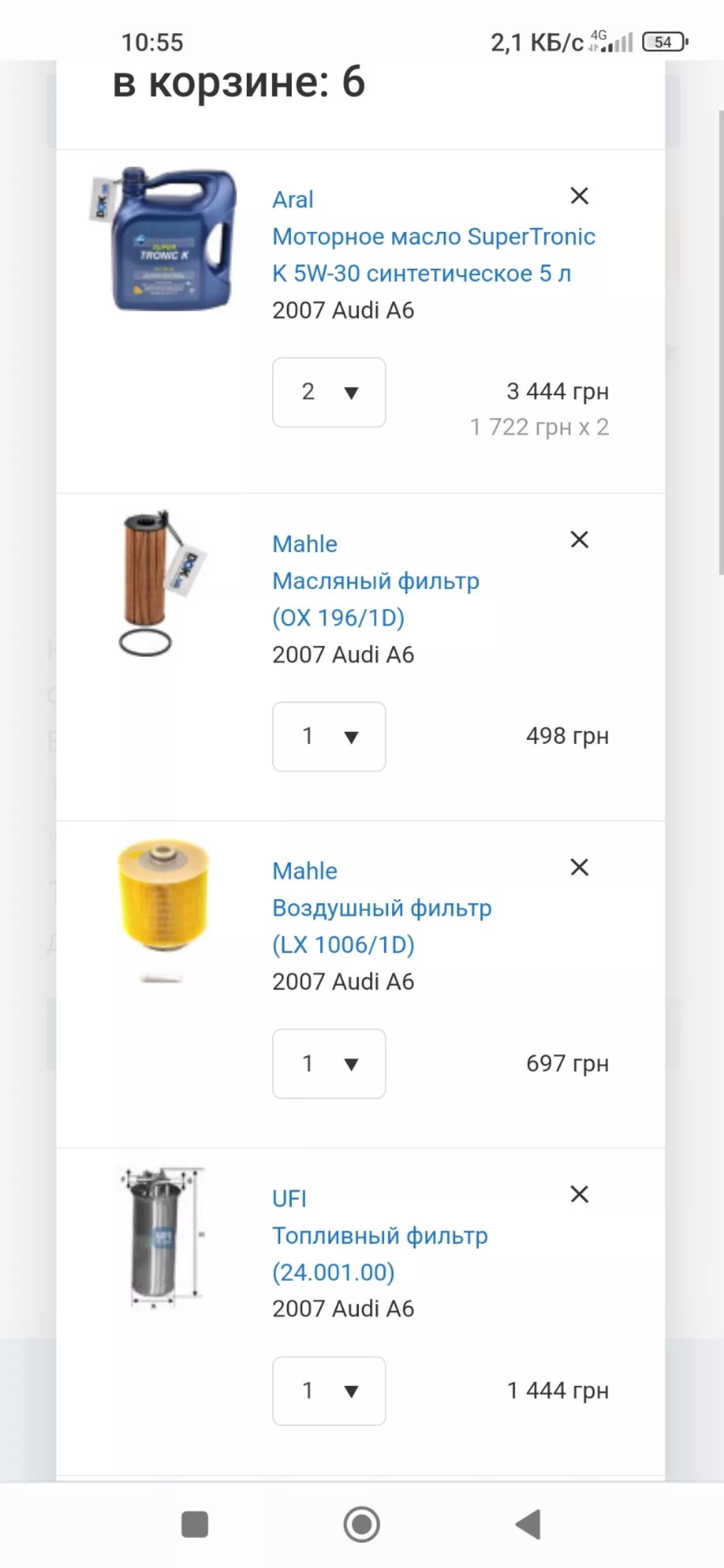This screenshot has height=1568, width=724.
Task: Remove UFI fuel filter from cart
Action: (x=579, y=1195)
